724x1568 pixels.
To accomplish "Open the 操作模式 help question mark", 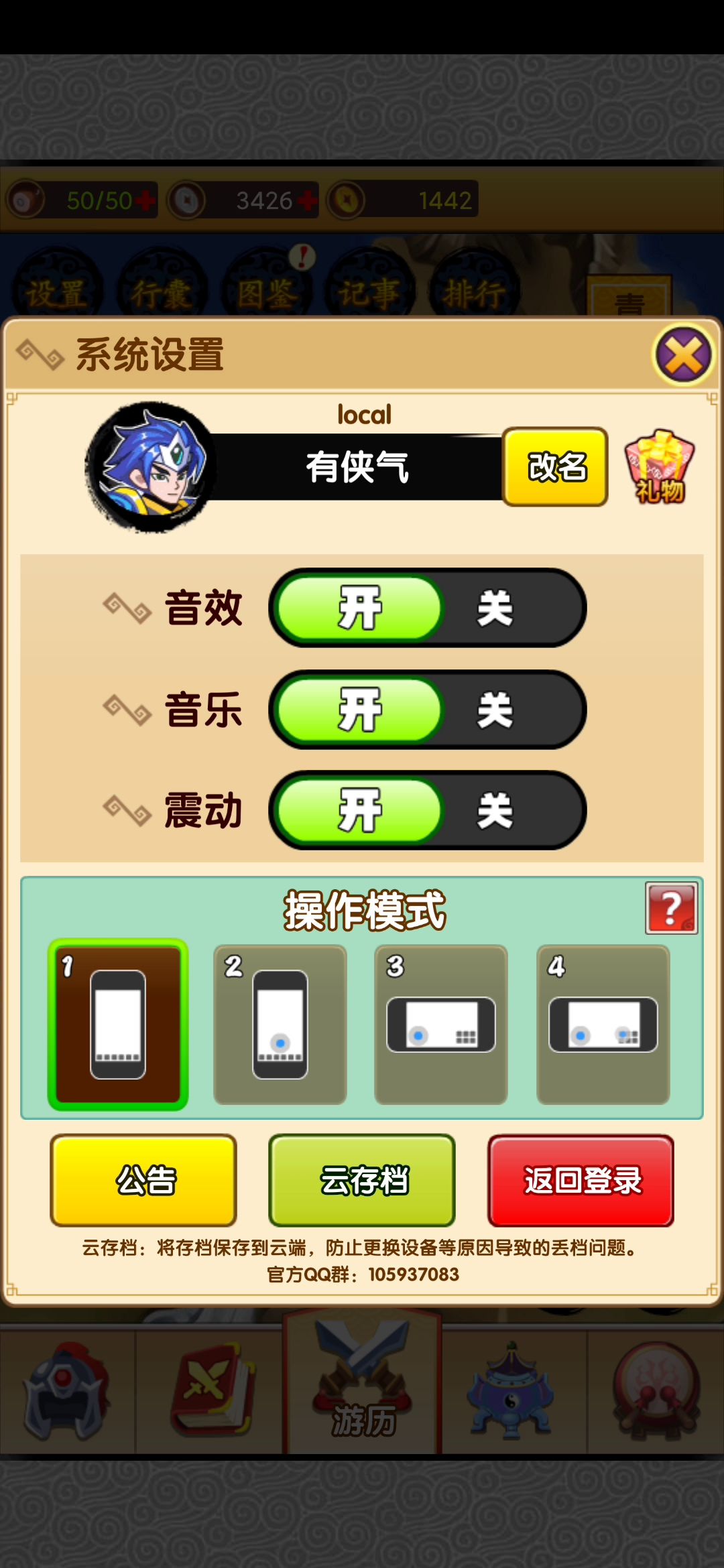I will 671,908.
